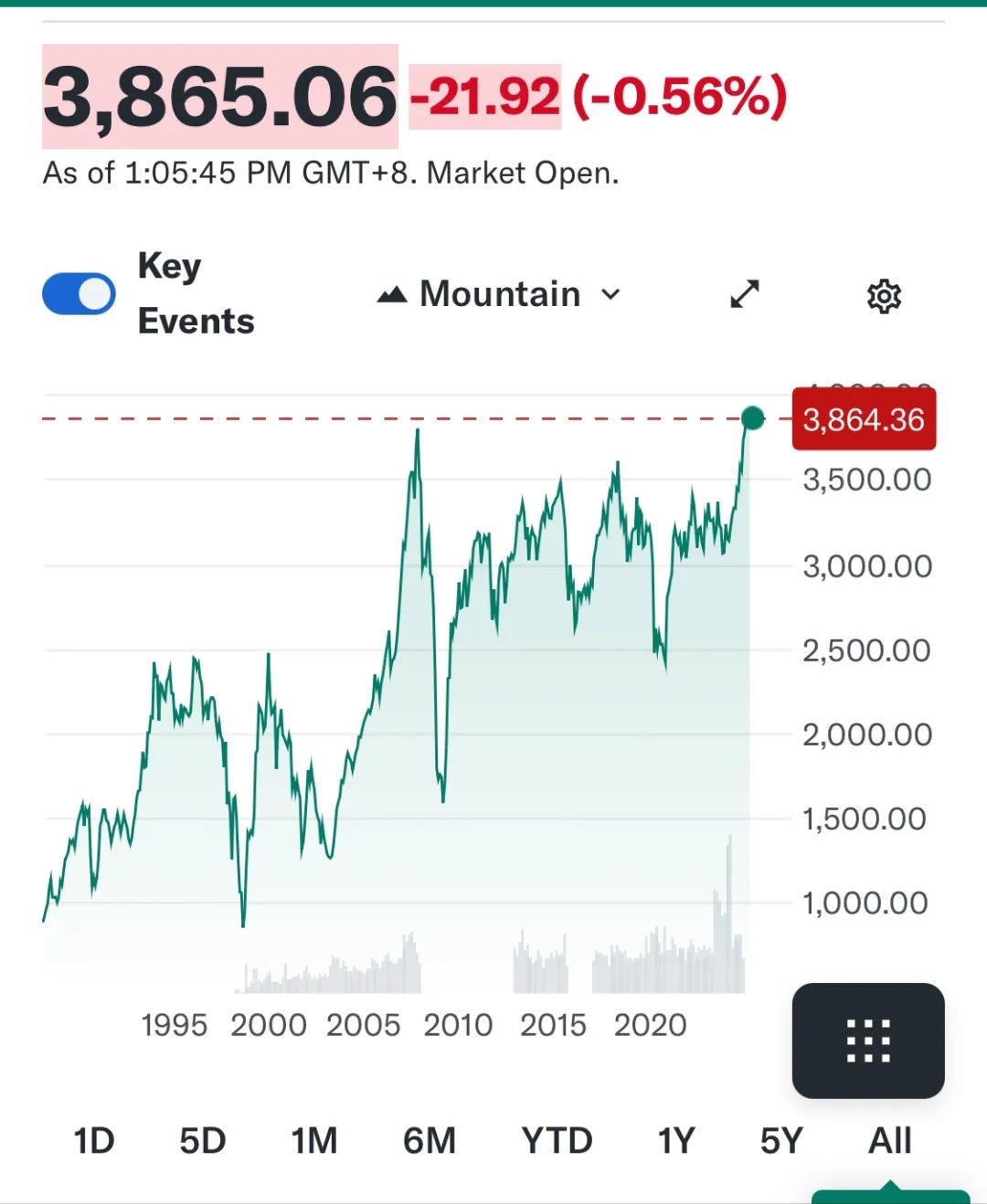Turn off the Key Events toggle
This screenshot has width=987, height=1204.
point(79,294)
